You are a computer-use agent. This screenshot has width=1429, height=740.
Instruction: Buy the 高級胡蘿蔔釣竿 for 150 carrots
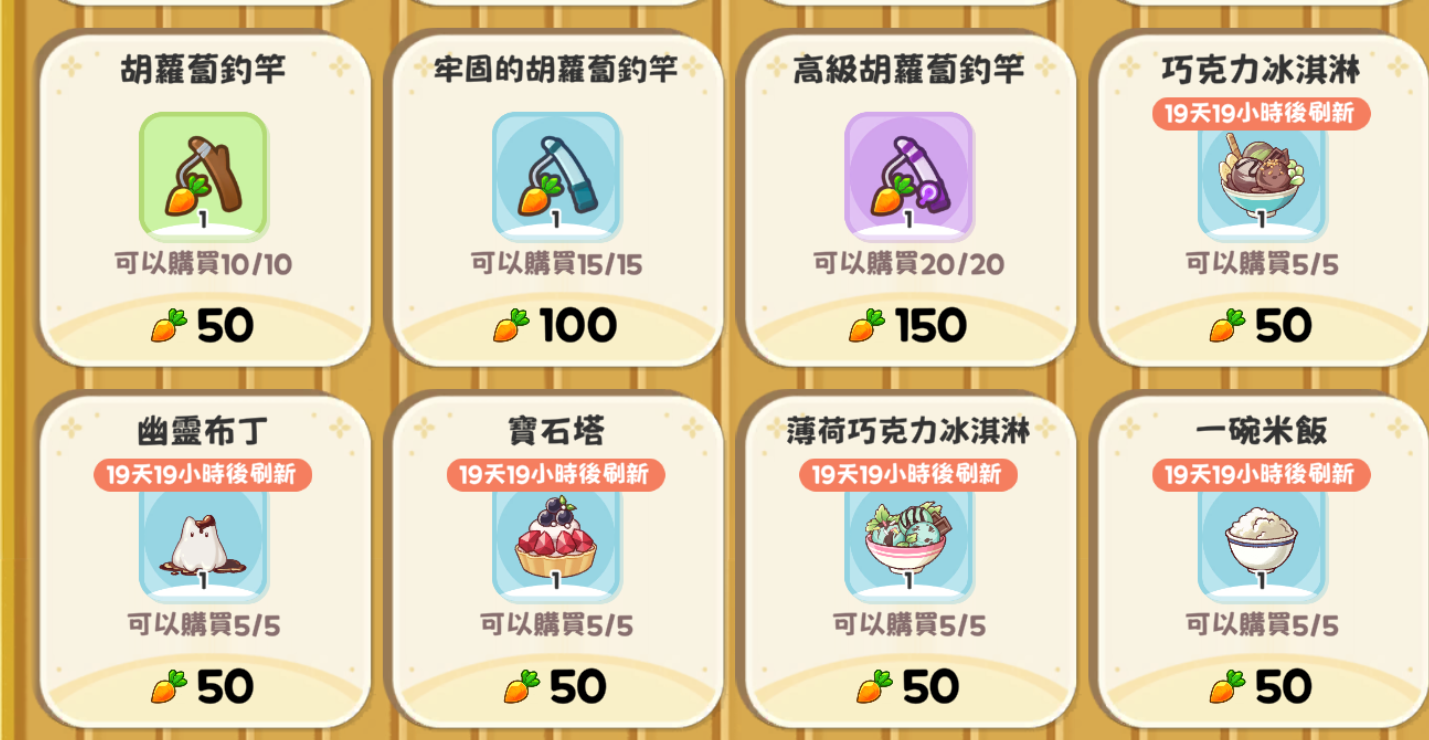[908, 325]
